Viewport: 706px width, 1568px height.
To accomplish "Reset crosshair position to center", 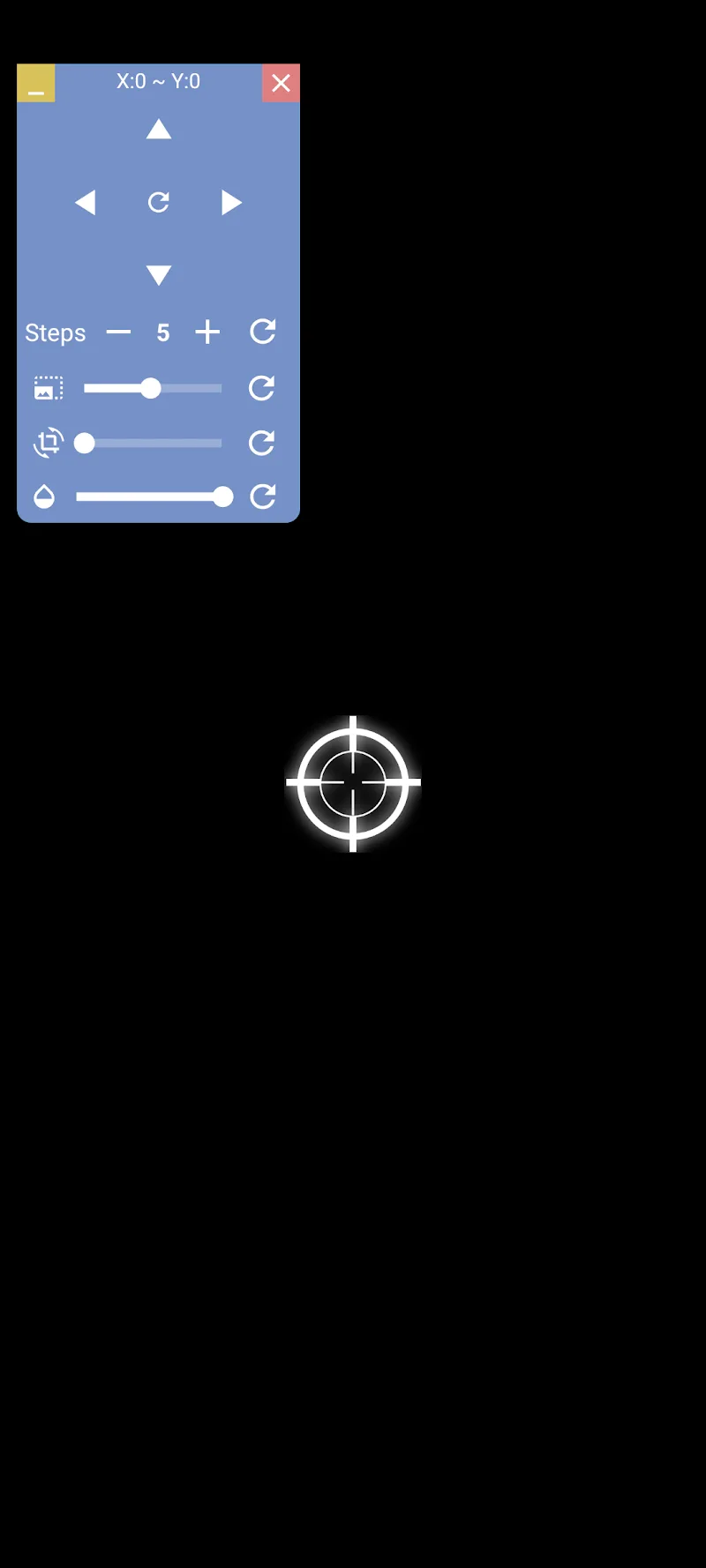I will [159, 203].
